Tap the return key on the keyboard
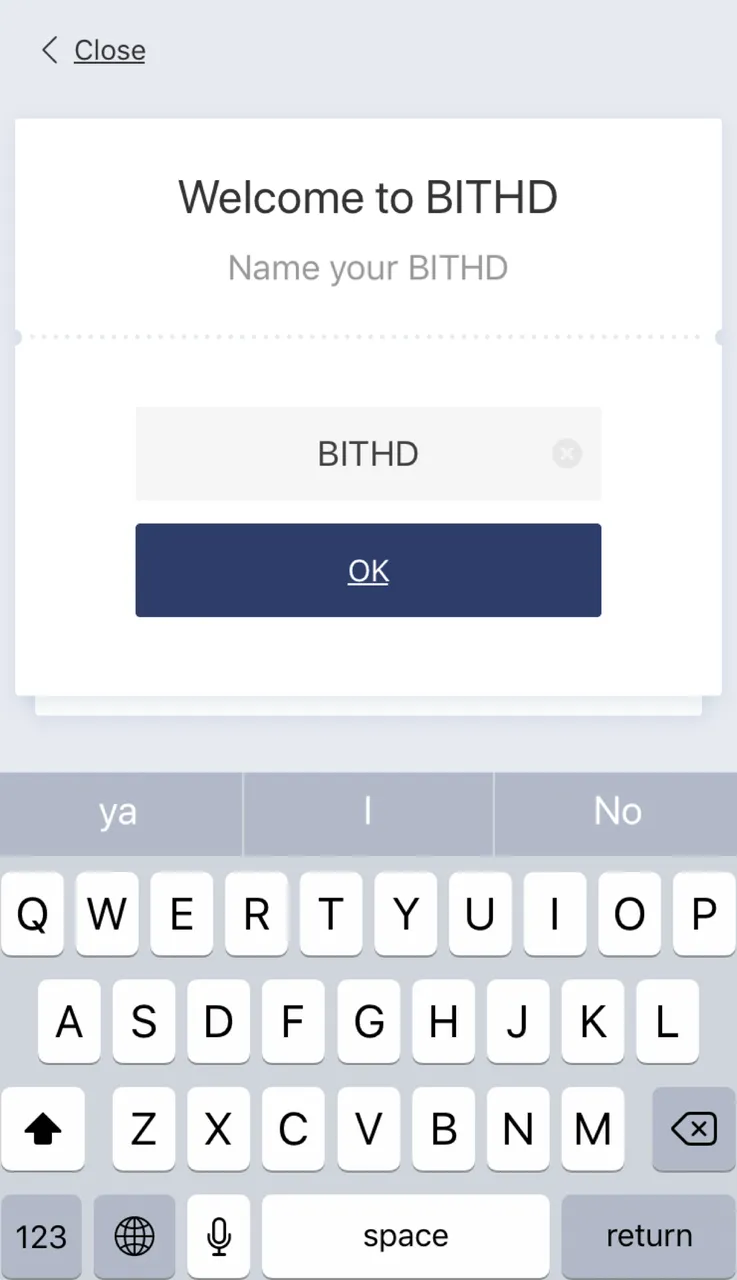This screenshot has height=1280, width=737. [x=649, y=1236]
